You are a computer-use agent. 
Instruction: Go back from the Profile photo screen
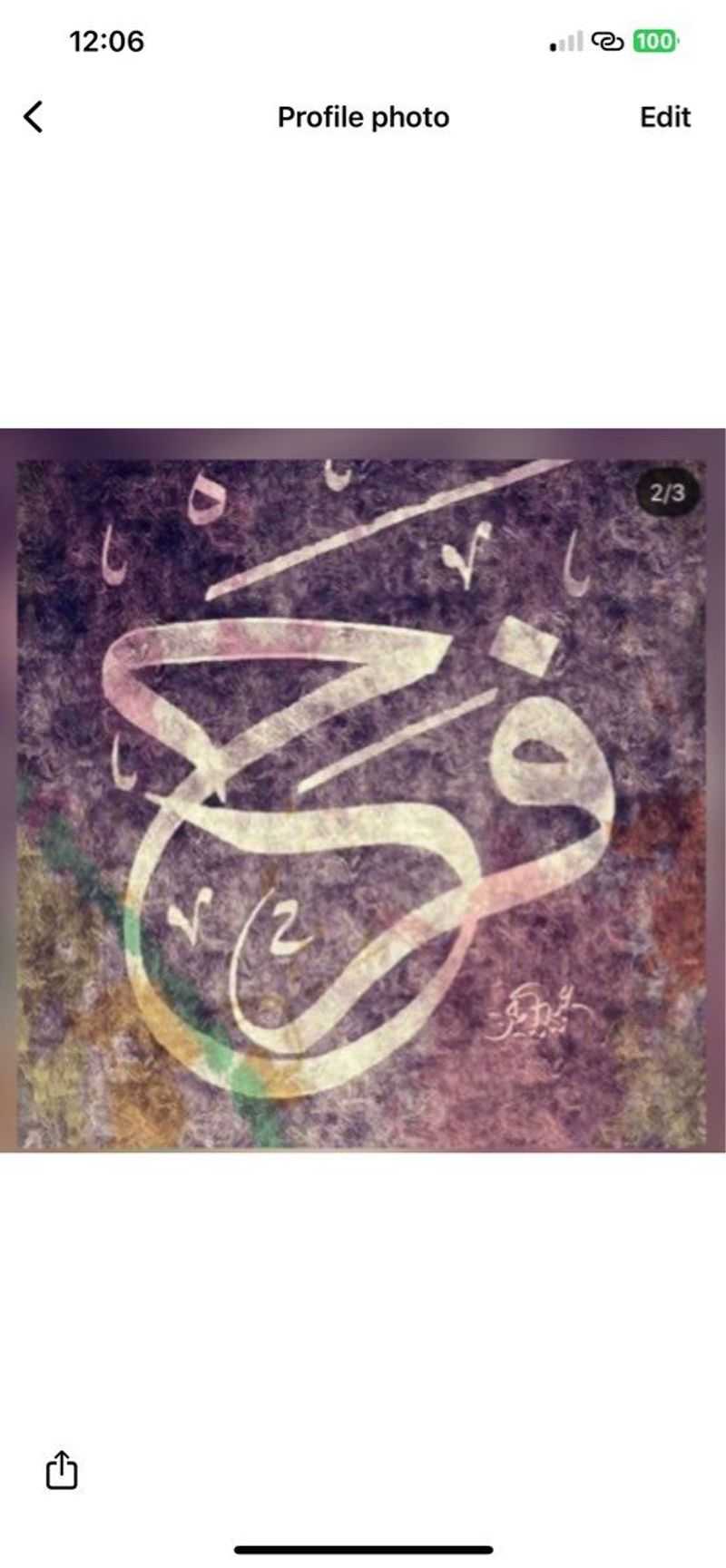pyautogui.click(x=34, y=117)
